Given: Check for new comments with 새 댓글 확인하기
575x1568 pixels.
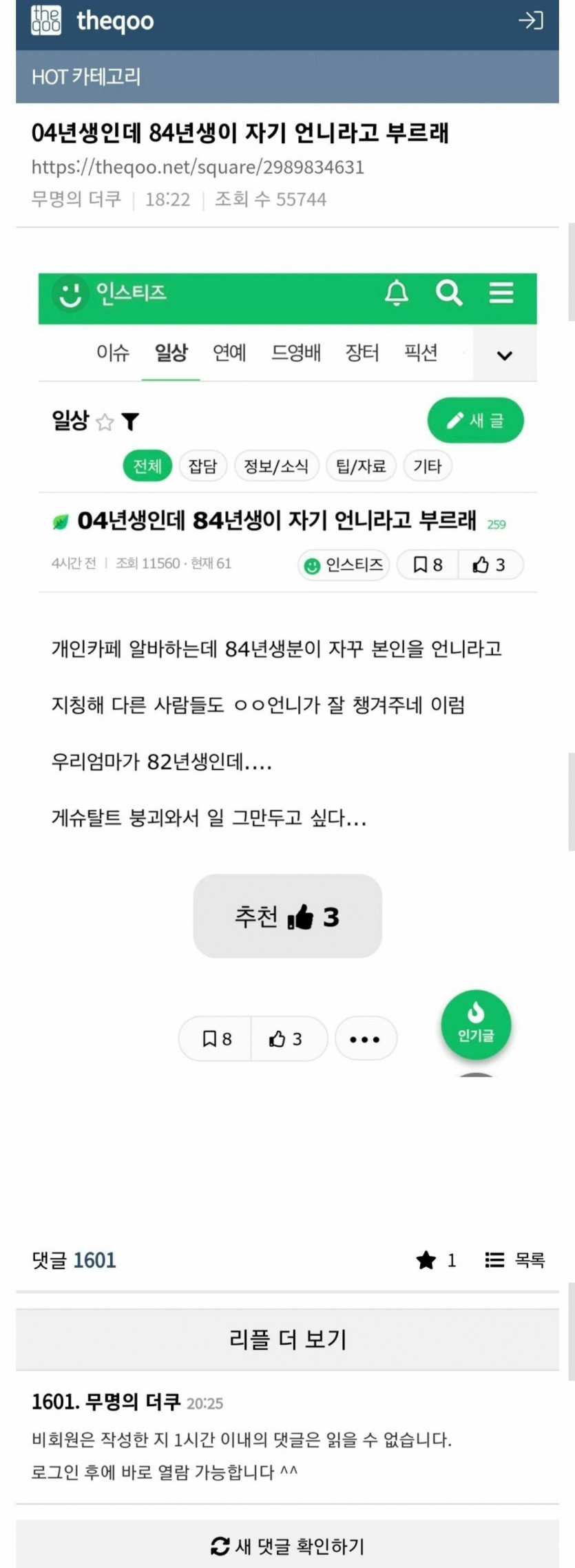Looking at the screenshot, I should [x=287, y=1546].
